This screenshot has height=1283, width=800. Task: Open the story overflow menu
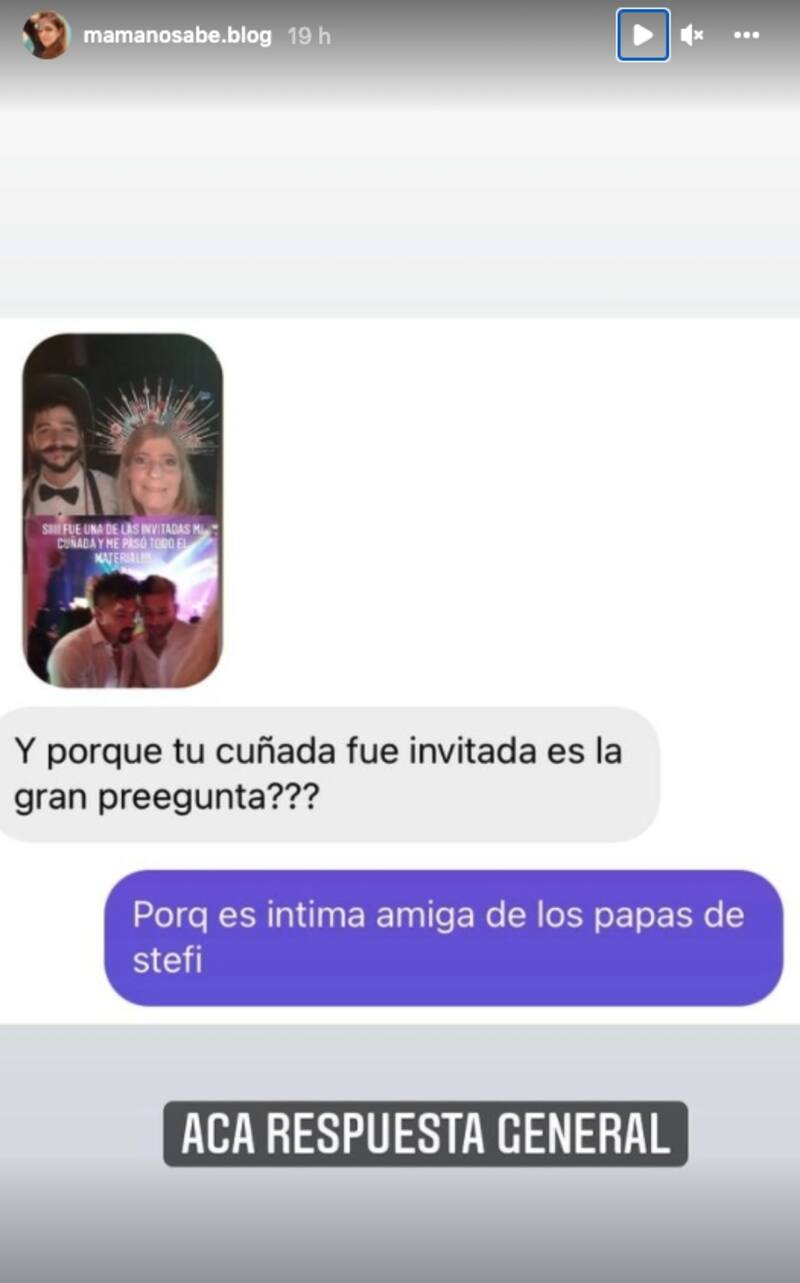747,36
